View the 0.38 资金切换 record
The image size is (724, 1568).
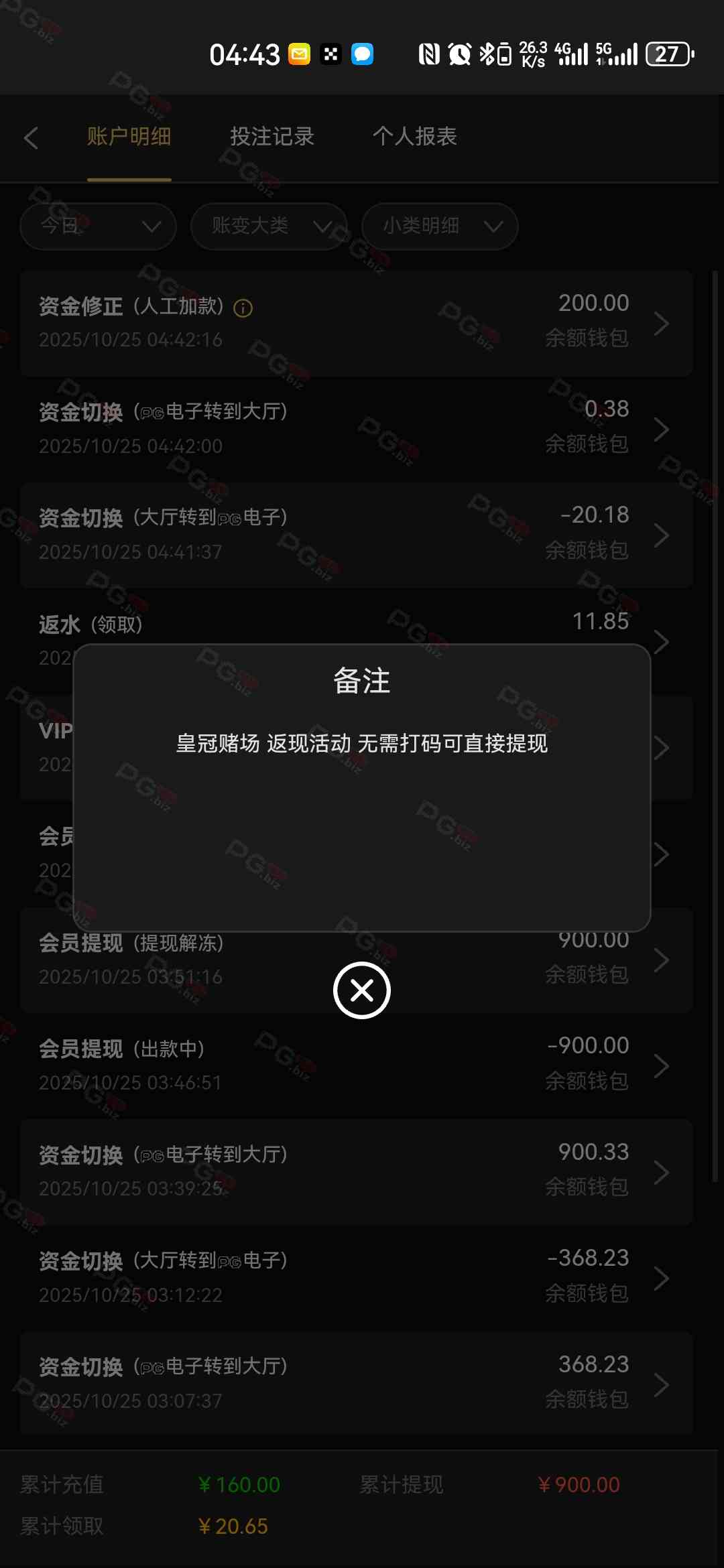(355, 429)
